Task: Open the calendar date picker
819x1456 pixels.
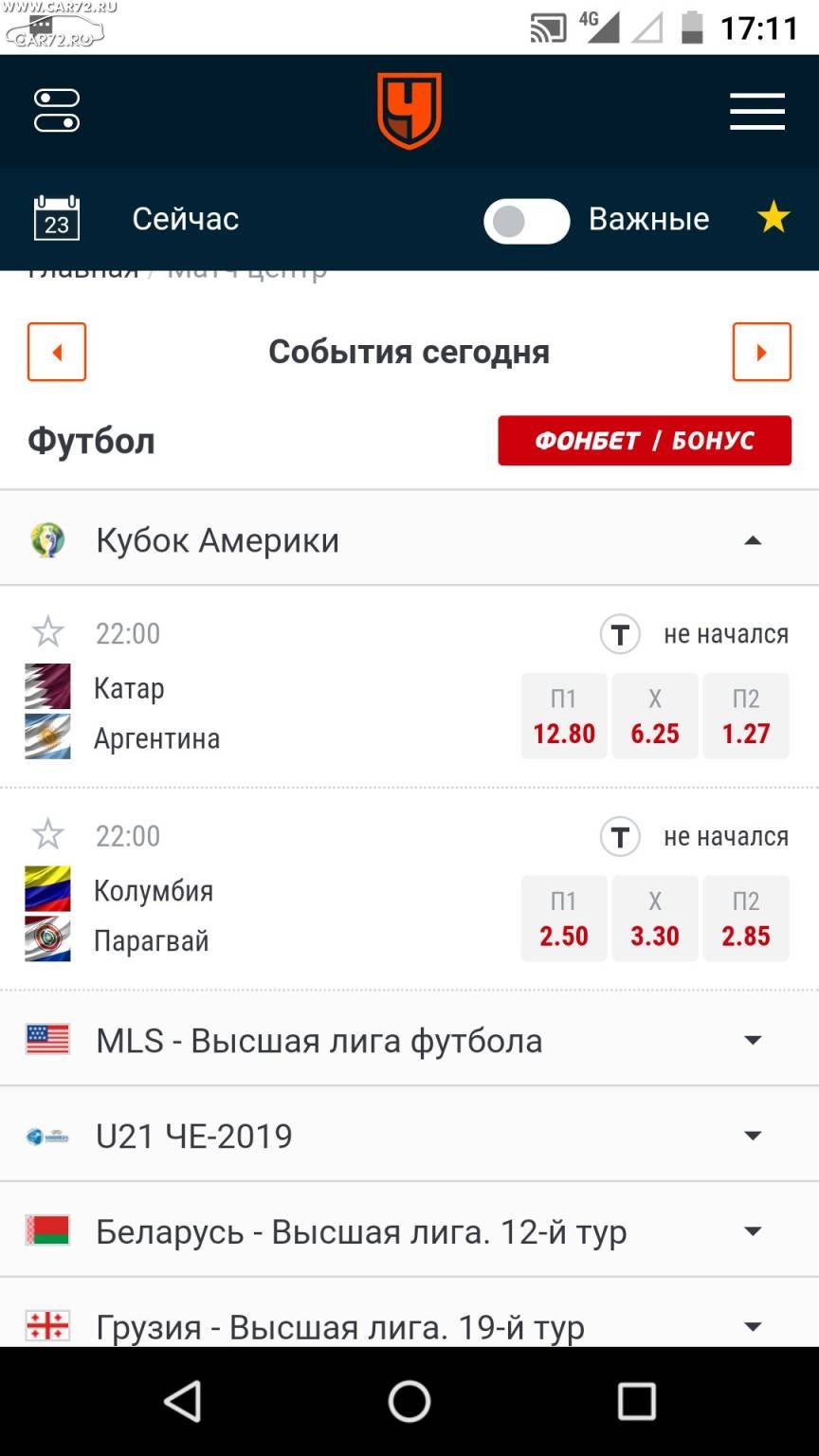Action: (x=57, y=218)
